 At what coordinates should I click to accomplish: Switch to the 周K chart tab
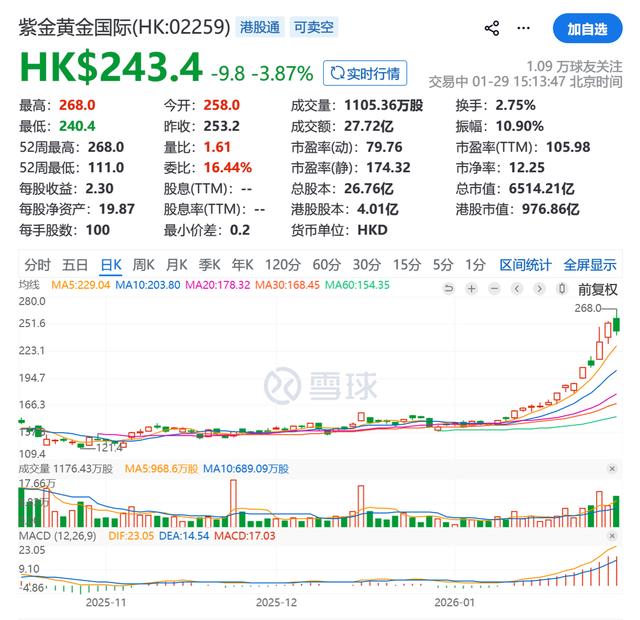coord(143,265)
